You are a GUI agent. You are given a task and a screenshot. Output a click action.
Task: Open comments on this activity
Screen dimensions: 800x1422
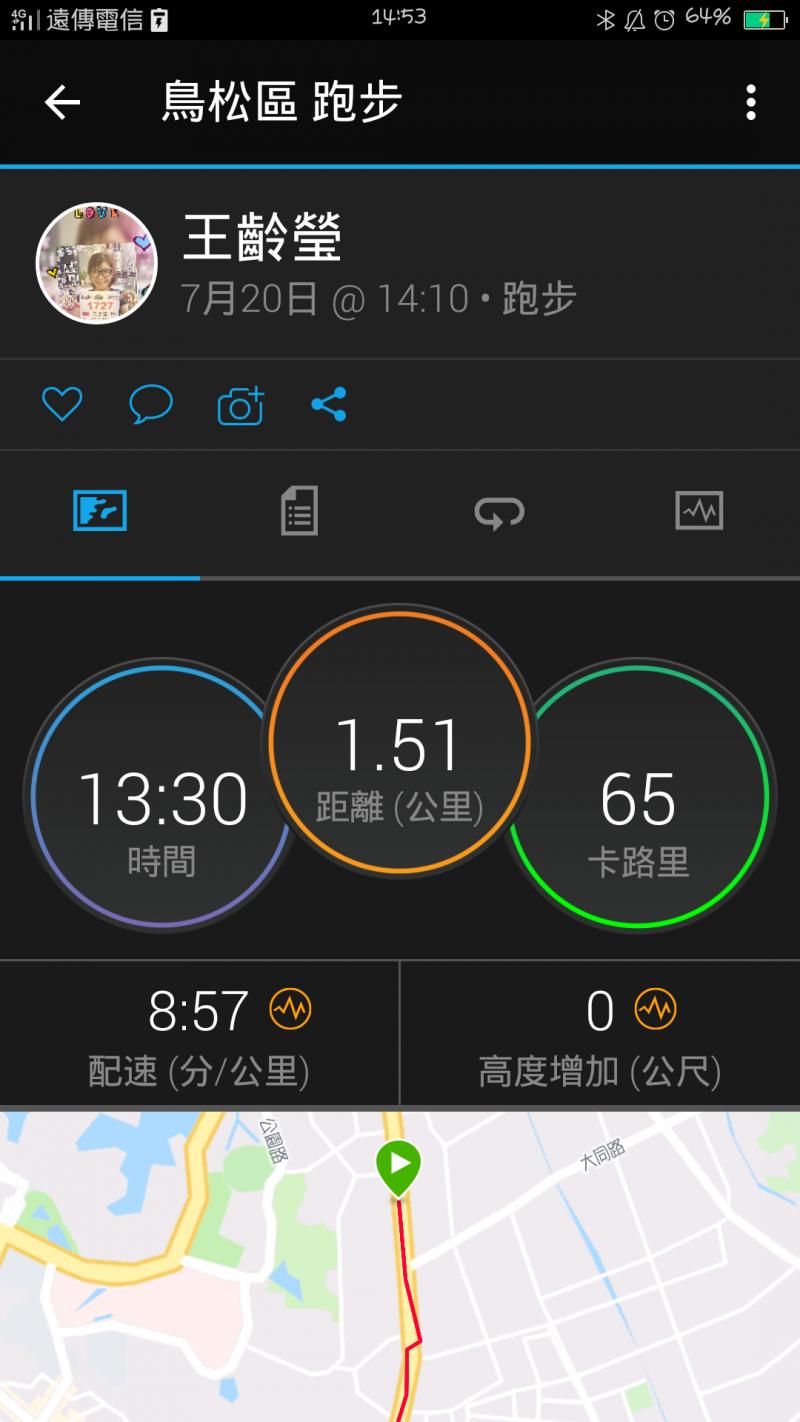point(151,405)
